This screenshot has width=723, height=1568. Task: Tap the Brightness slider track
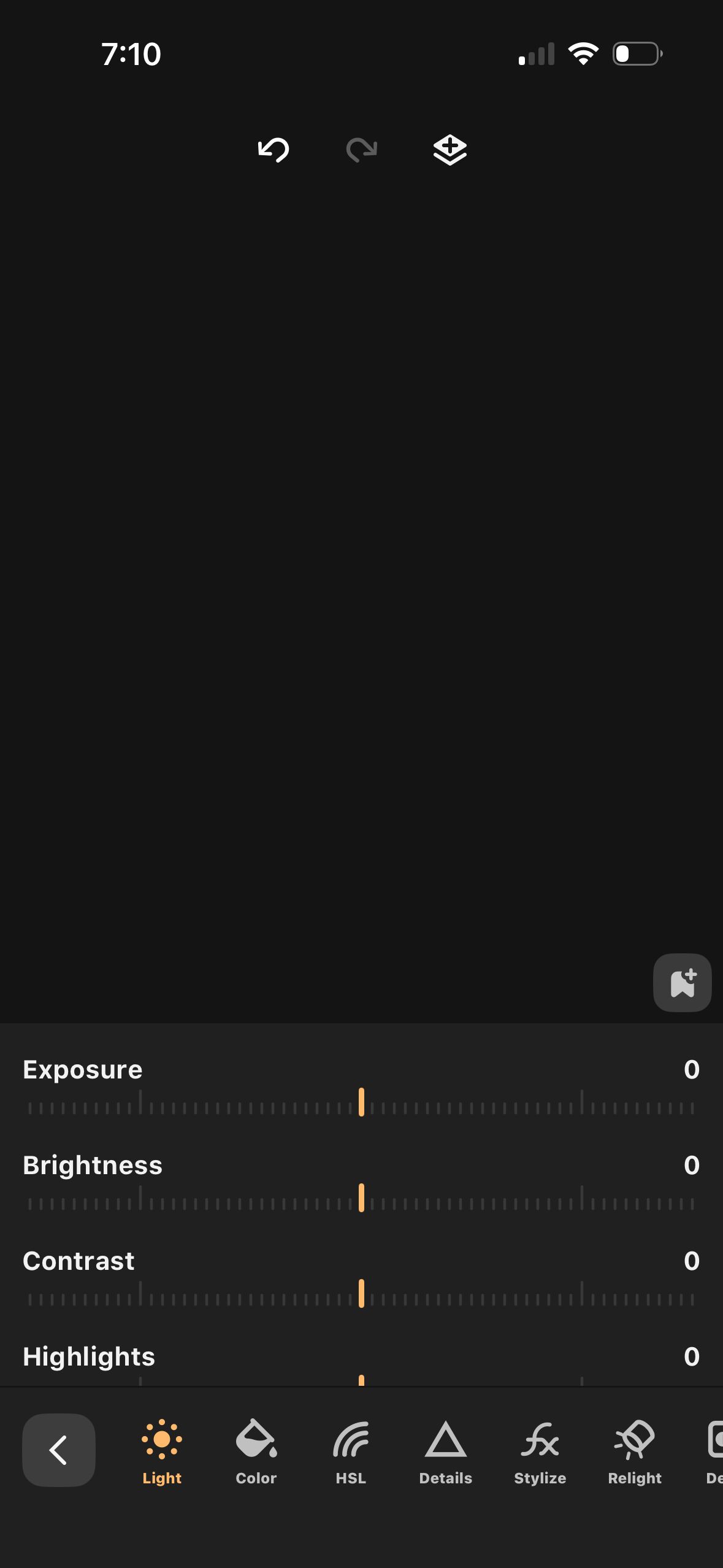tap(361, 1198)
